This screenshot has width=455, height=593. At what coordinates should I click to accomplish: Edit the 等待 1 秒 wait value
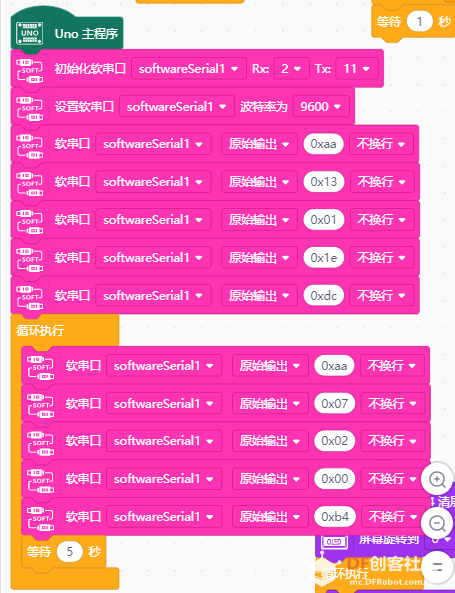419,22
